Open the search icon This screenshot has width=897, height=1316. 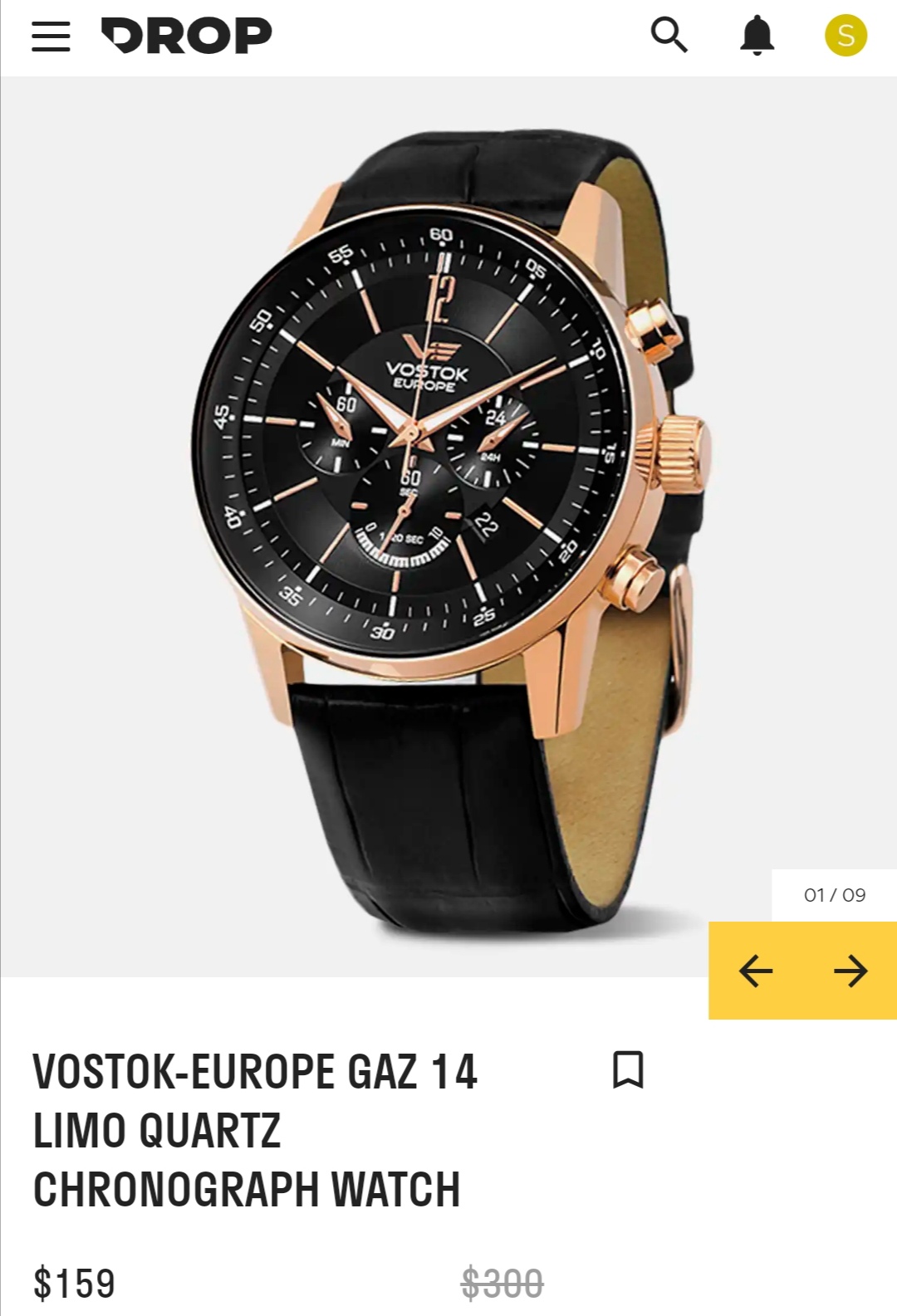click(x=669, y=36)
